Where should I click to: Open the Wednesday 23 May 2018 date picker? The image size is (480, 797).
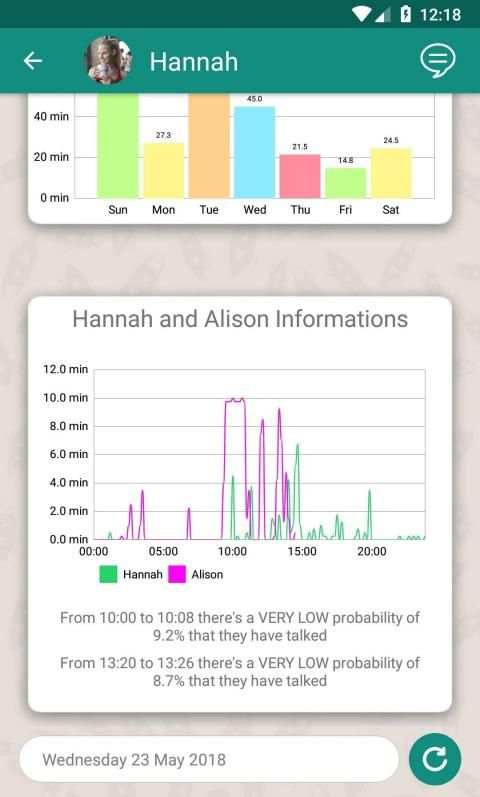208,759
